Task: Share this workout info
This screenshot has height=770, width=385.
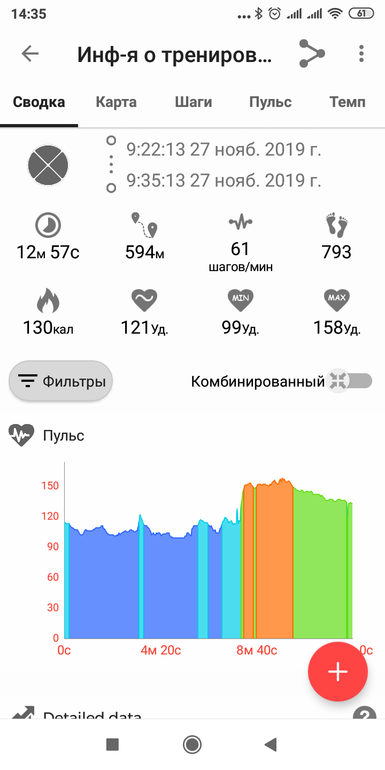Action: [312, 54]
